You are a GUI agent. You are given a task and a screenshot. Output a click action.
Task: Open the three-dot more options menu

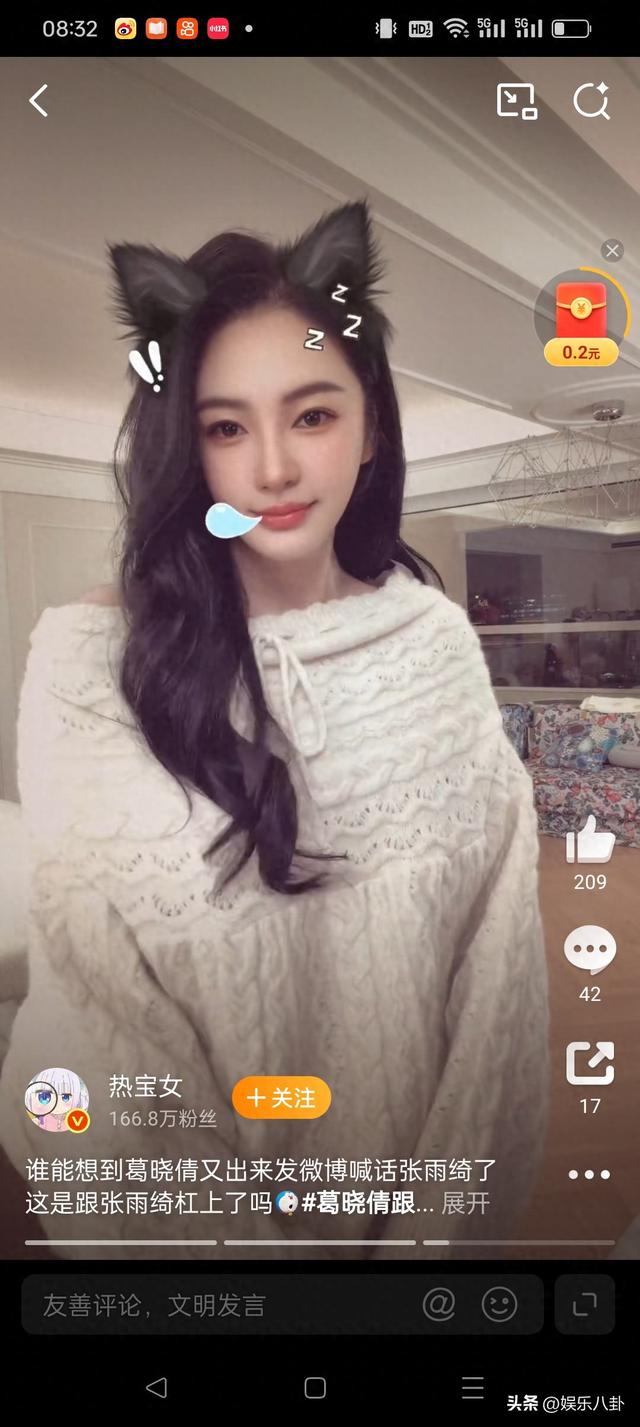coord(590,1174)
